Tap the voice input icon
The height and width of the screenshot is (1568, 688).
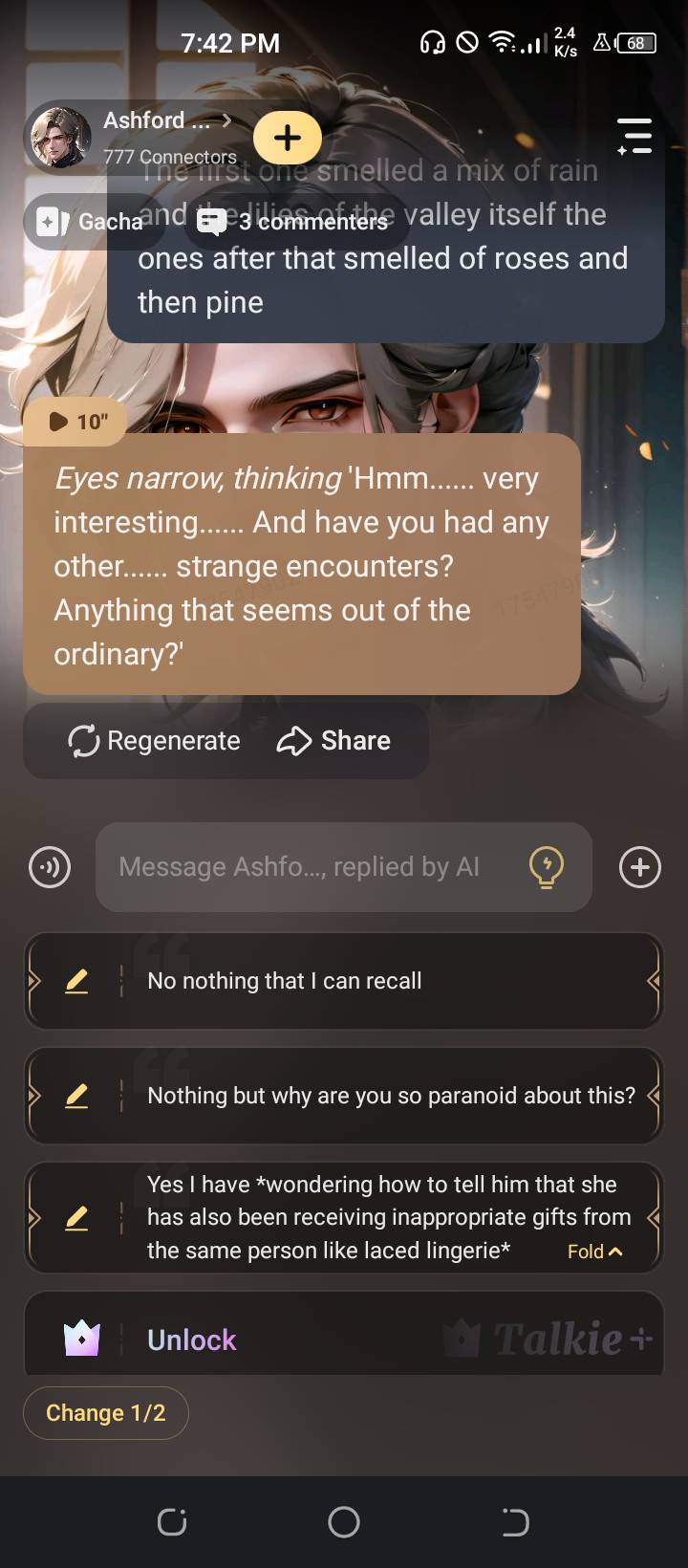(50, 867)
